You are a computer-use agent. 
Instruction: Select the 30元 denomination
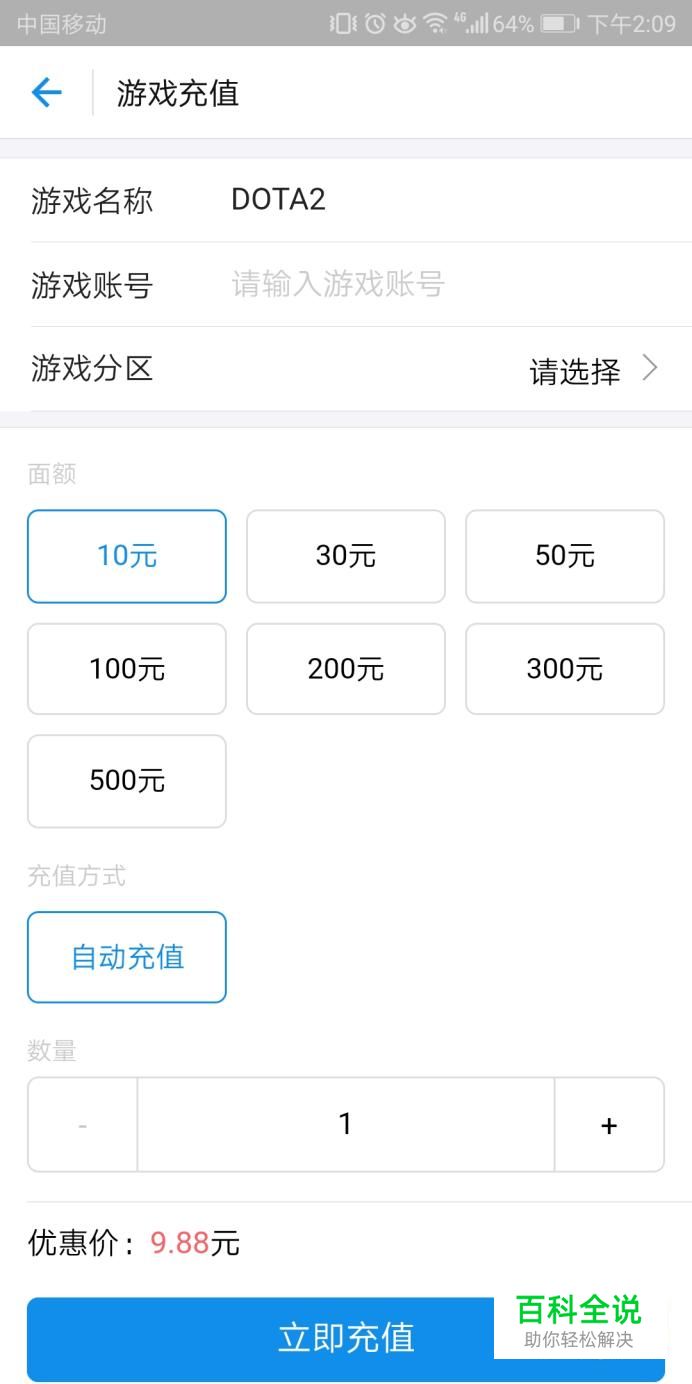pos(346,556)
